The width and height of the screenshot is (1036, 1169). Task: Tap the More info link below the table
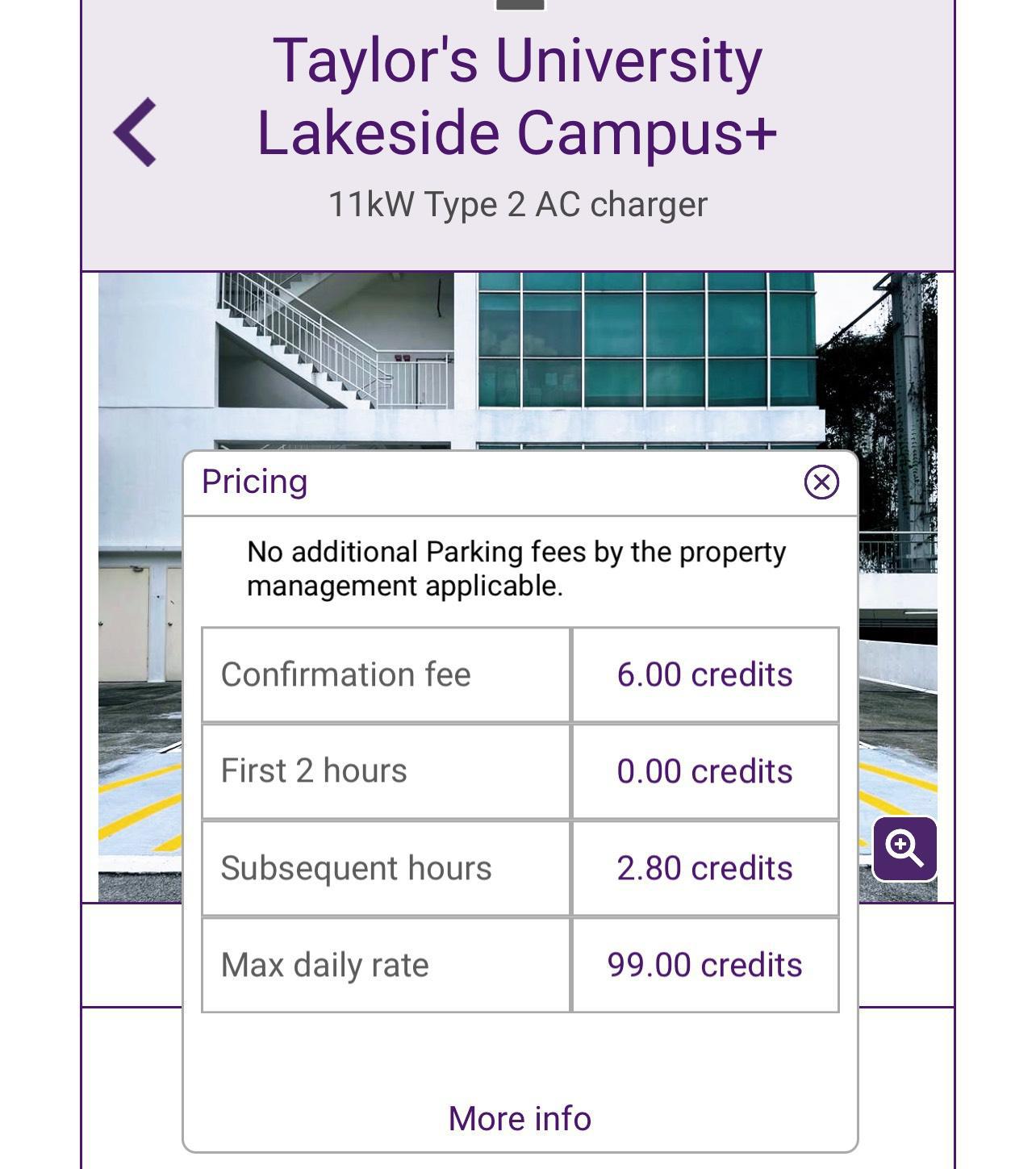point(519,1118)
